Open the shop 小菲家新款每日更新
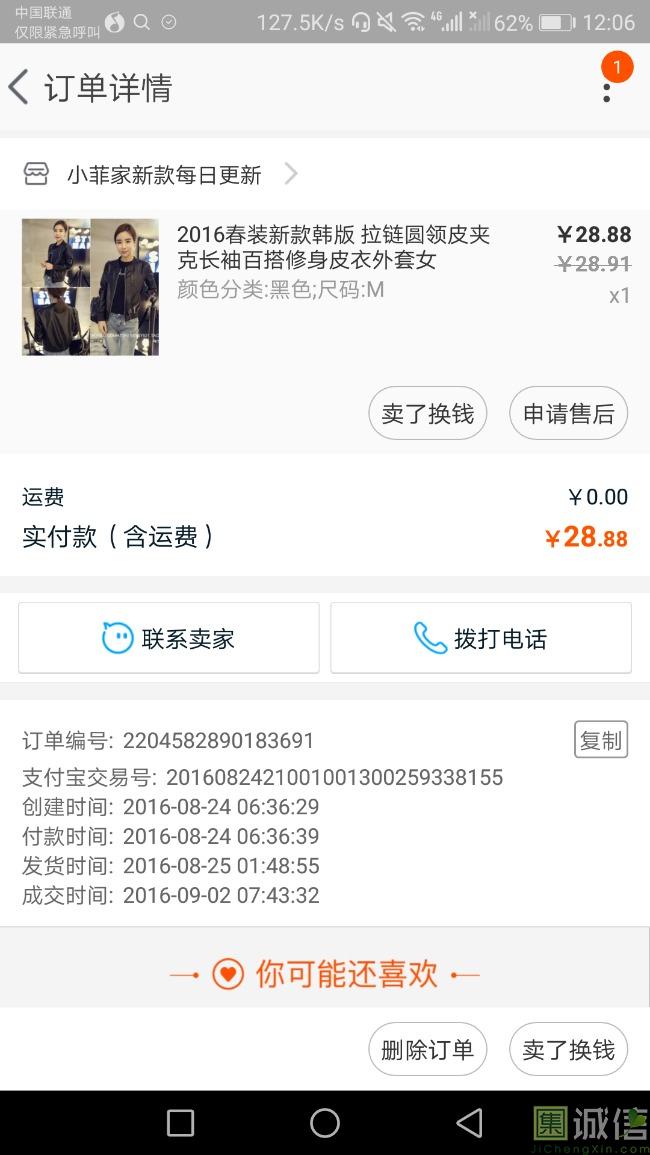 coord(162,175)
